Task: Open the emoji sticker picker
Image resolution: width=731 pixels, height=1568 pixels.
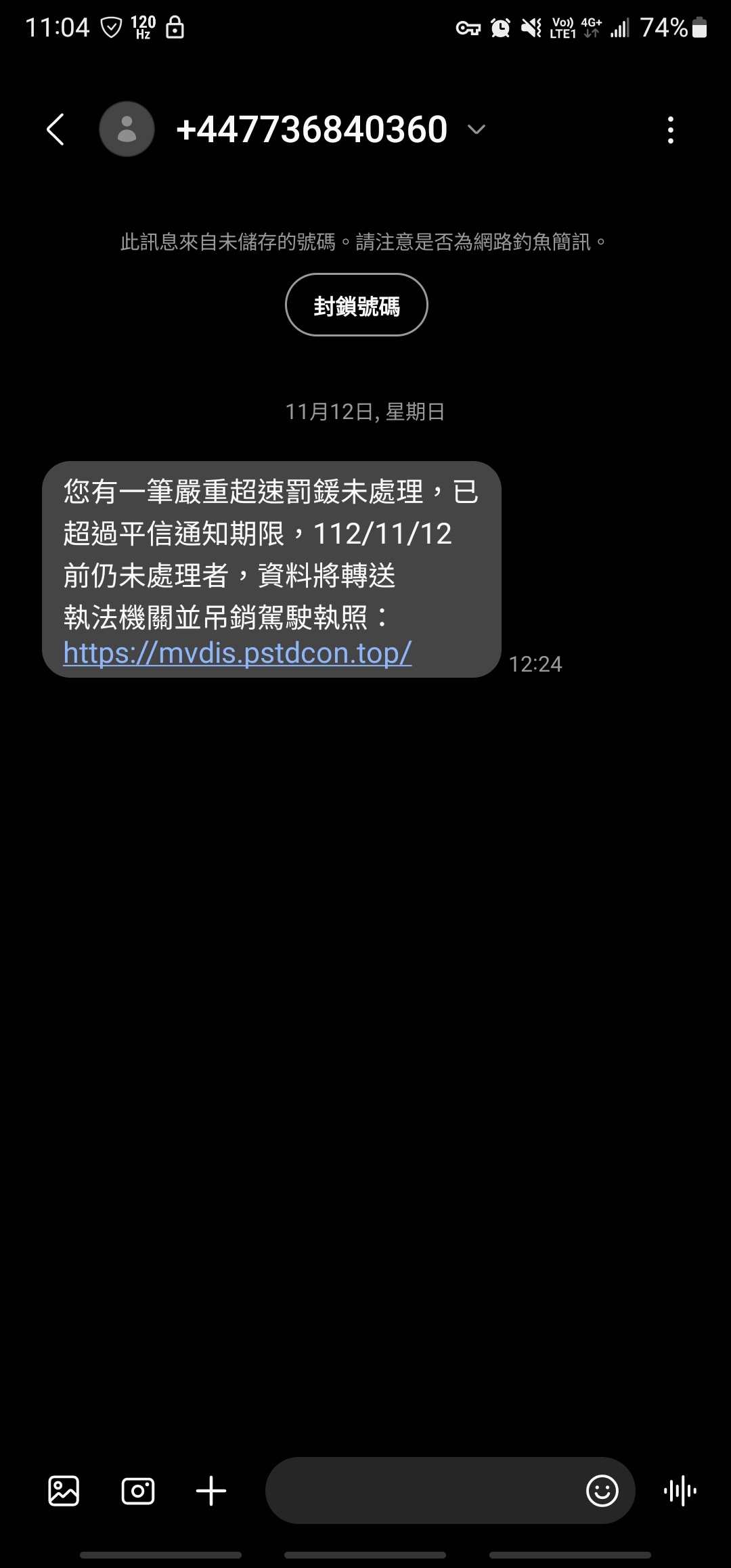Action: 602,1491
